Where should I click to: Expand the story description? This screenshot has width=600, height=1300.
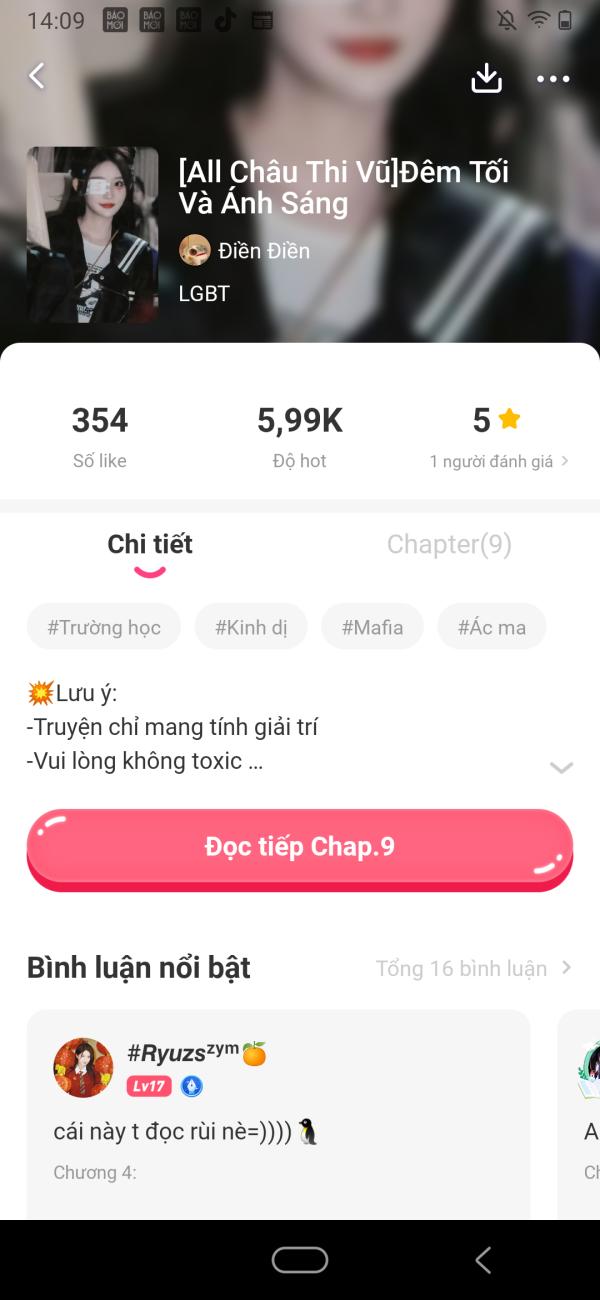point(561,767)
